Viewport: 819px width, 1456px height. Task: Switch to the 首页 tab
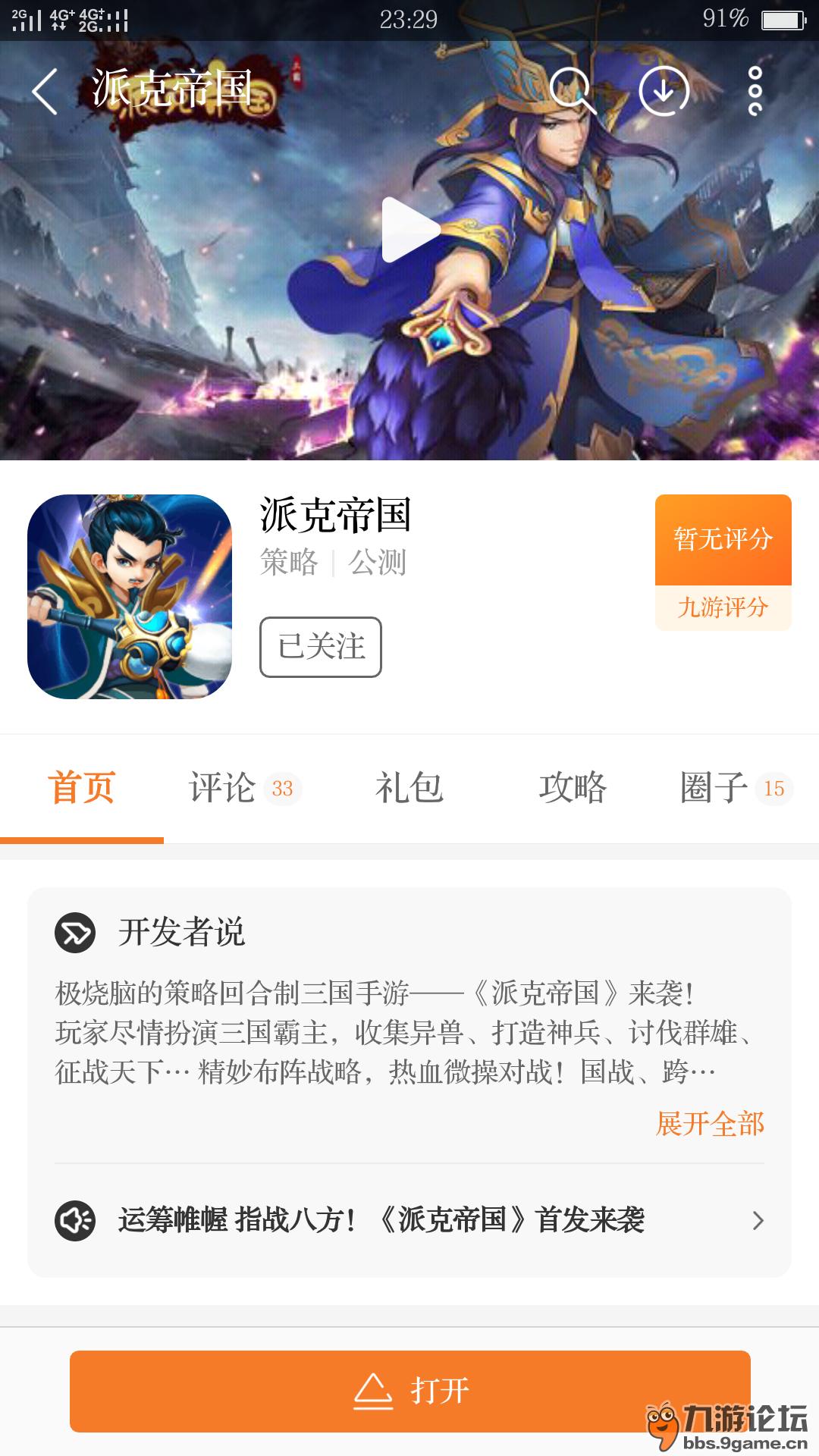tap(81, 788)
